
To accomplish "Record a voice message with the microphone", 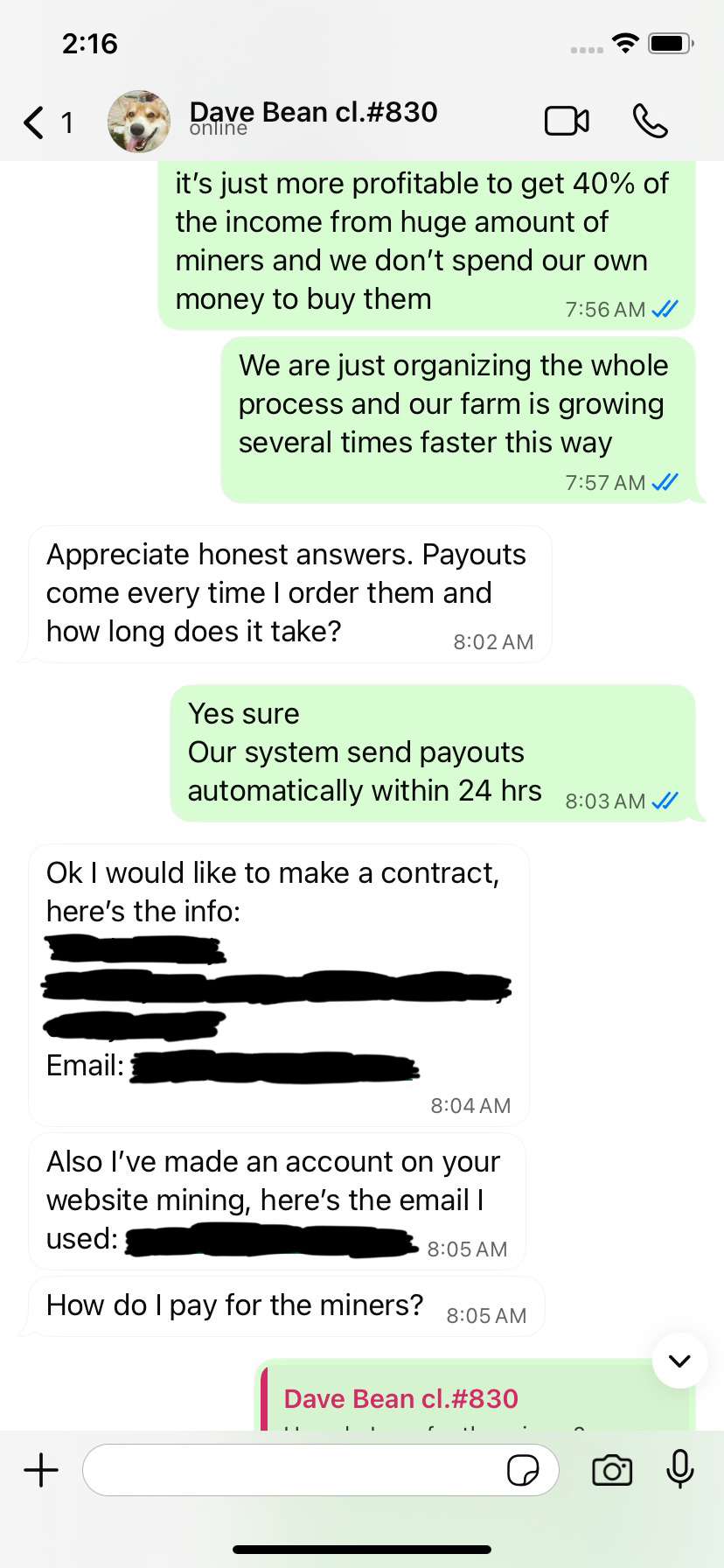I will (679, 1469).
